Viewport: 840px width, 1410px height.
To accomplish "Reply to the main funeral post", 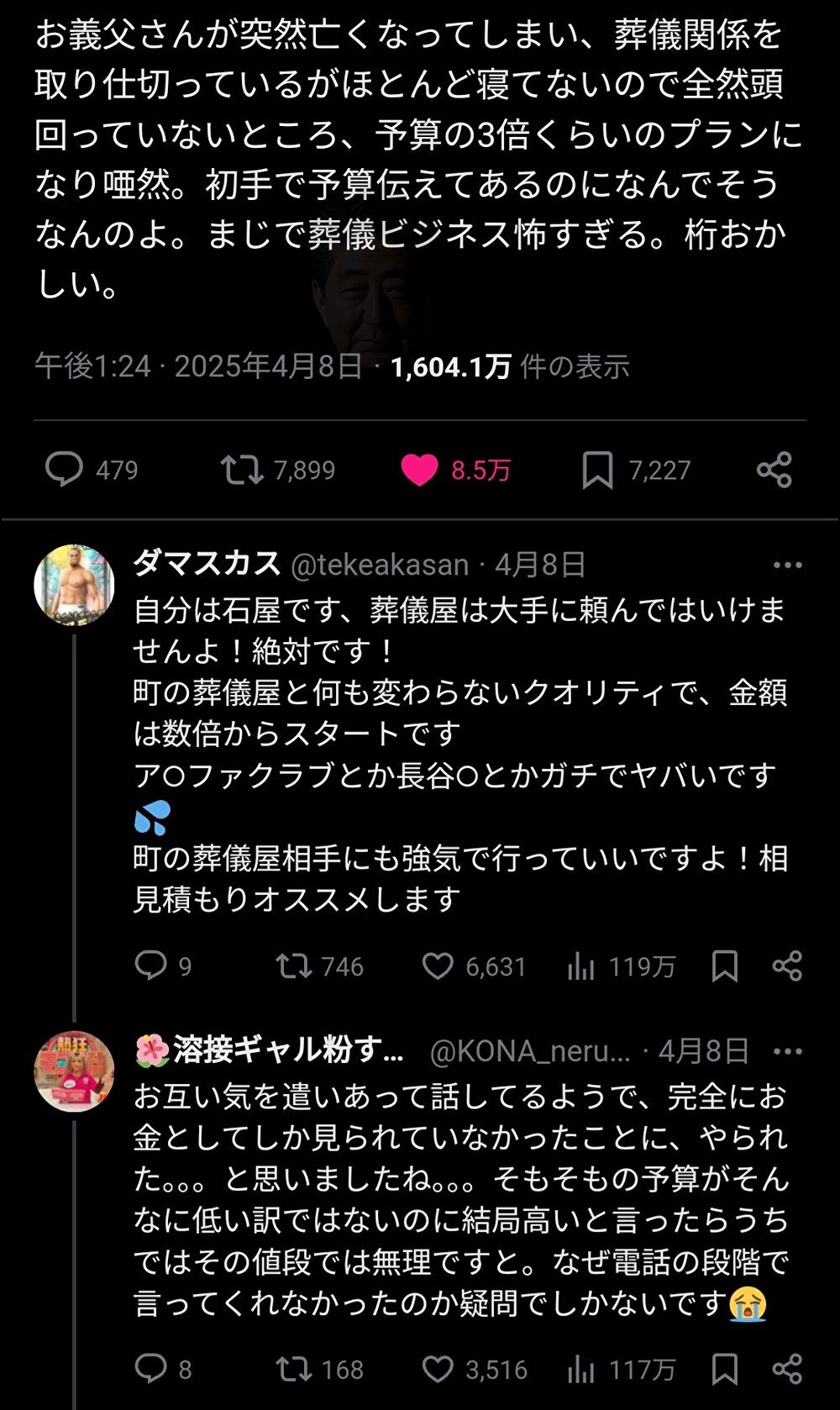I will pos(64,469).
